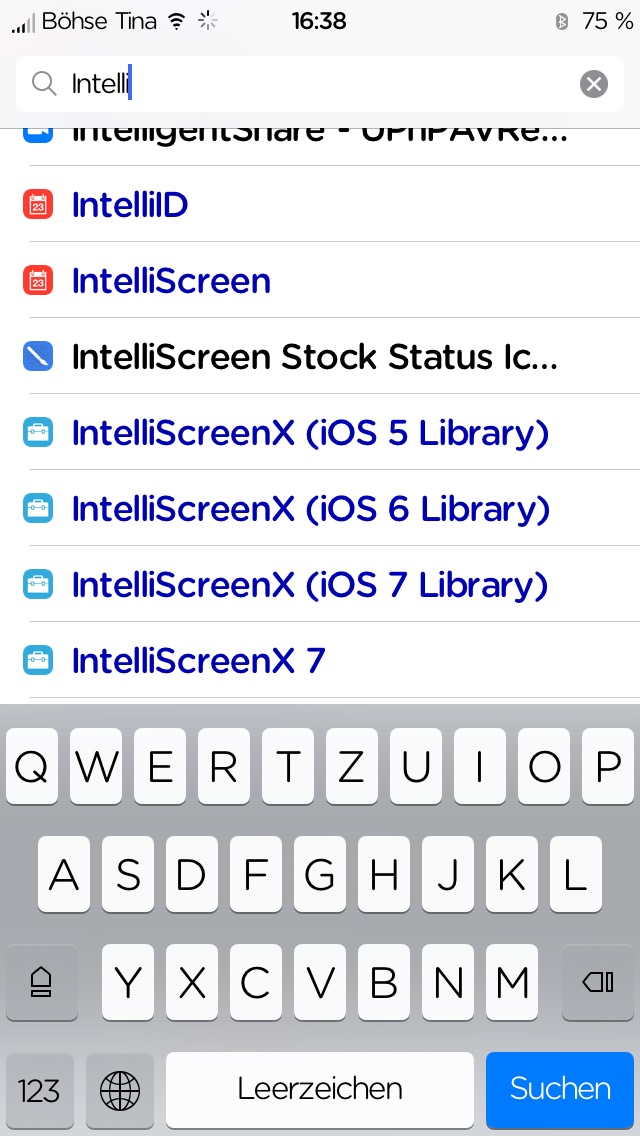The image size is (640, 1136).
Task: Tap the backspace key on the keyboard
Action: (x=597, y=983)
